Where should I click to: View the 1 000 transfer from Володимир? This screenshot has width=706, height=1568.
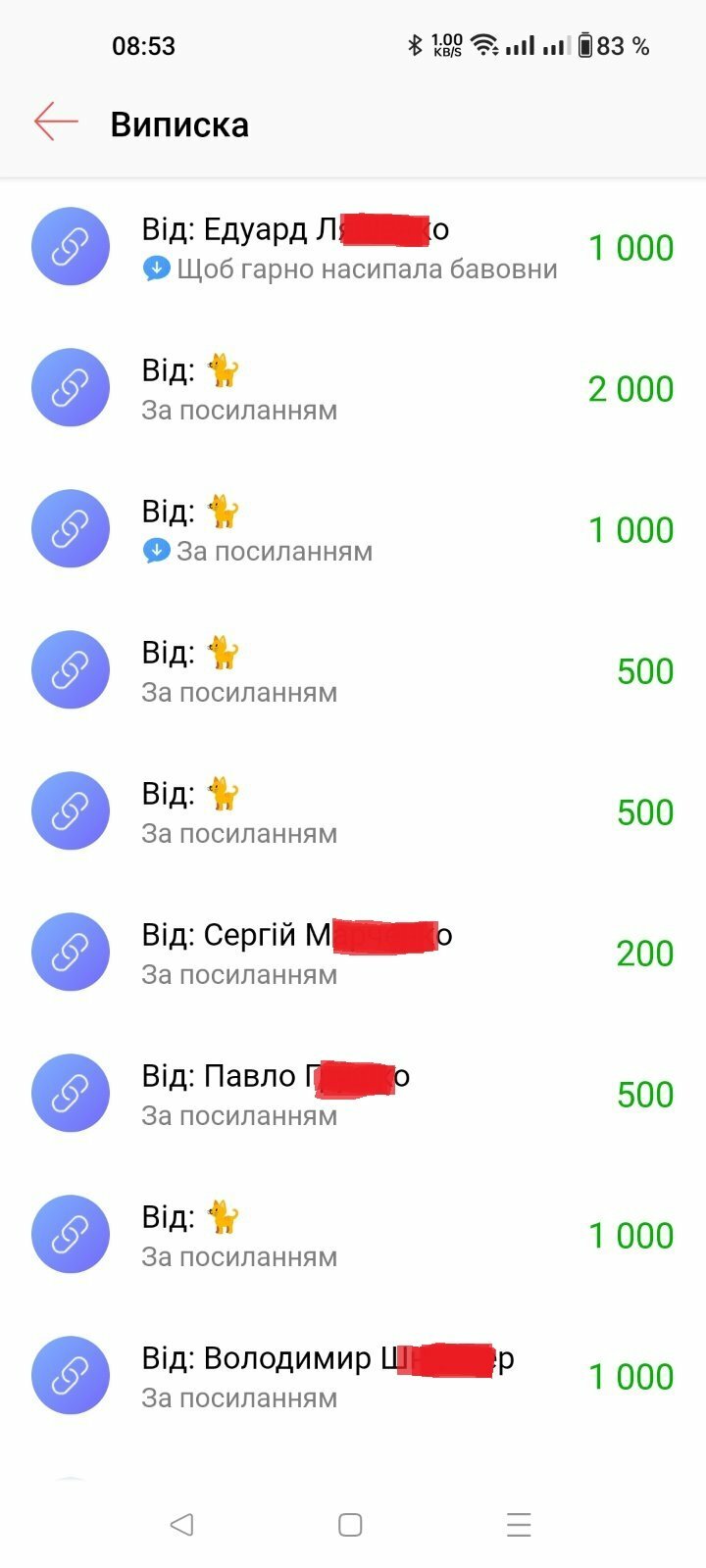click(x=353, y=1376)
